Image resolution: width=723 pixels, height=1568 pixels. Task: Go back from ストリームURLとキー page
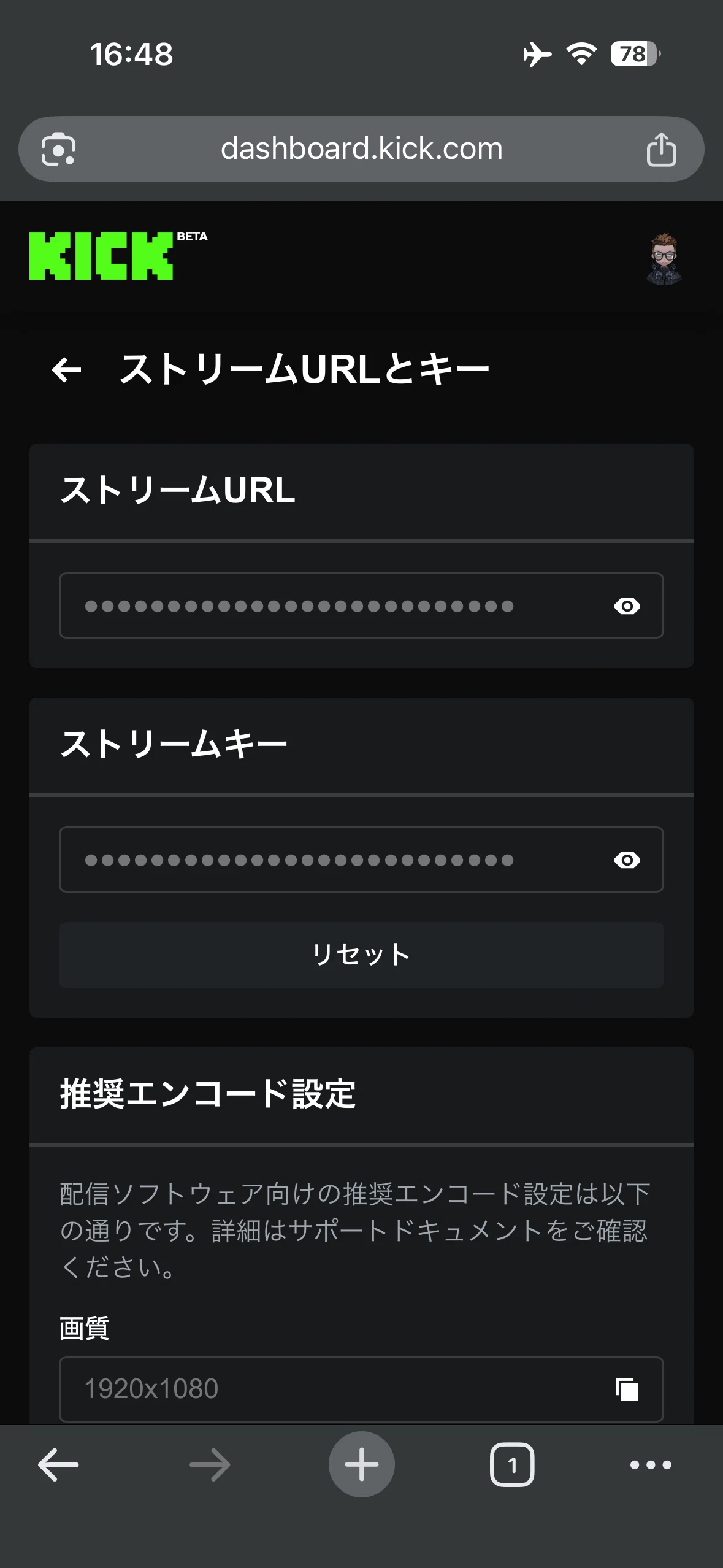click(66, 370)
